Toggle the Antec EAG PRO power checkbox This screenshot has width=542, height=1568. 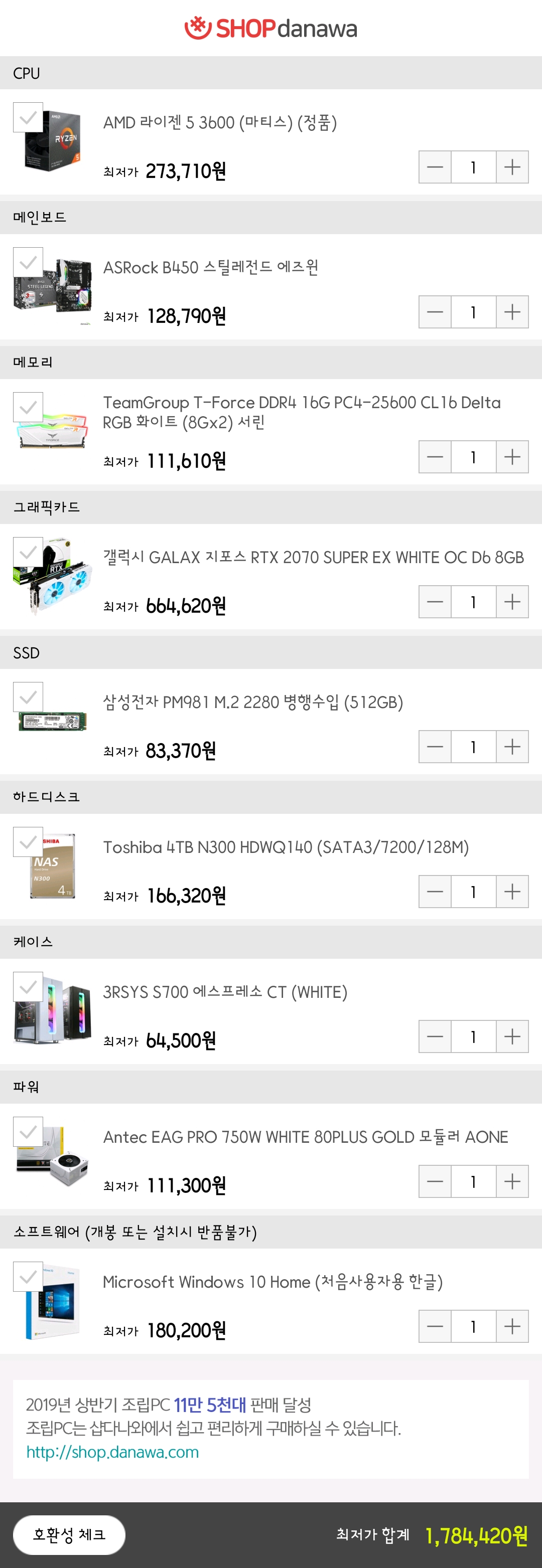(x=28, y=1132)
